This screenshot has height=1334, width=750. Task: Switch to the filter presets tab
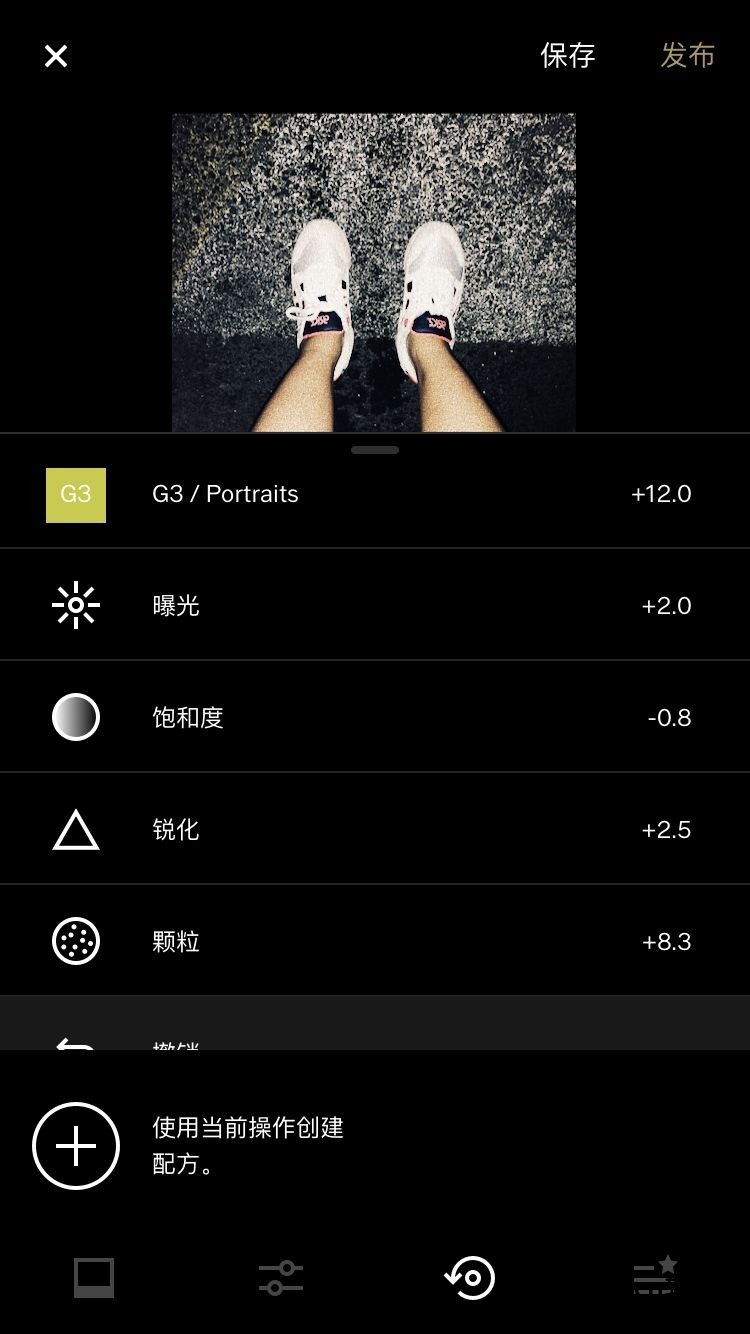pyautogui.click(x=94, y=1278)
